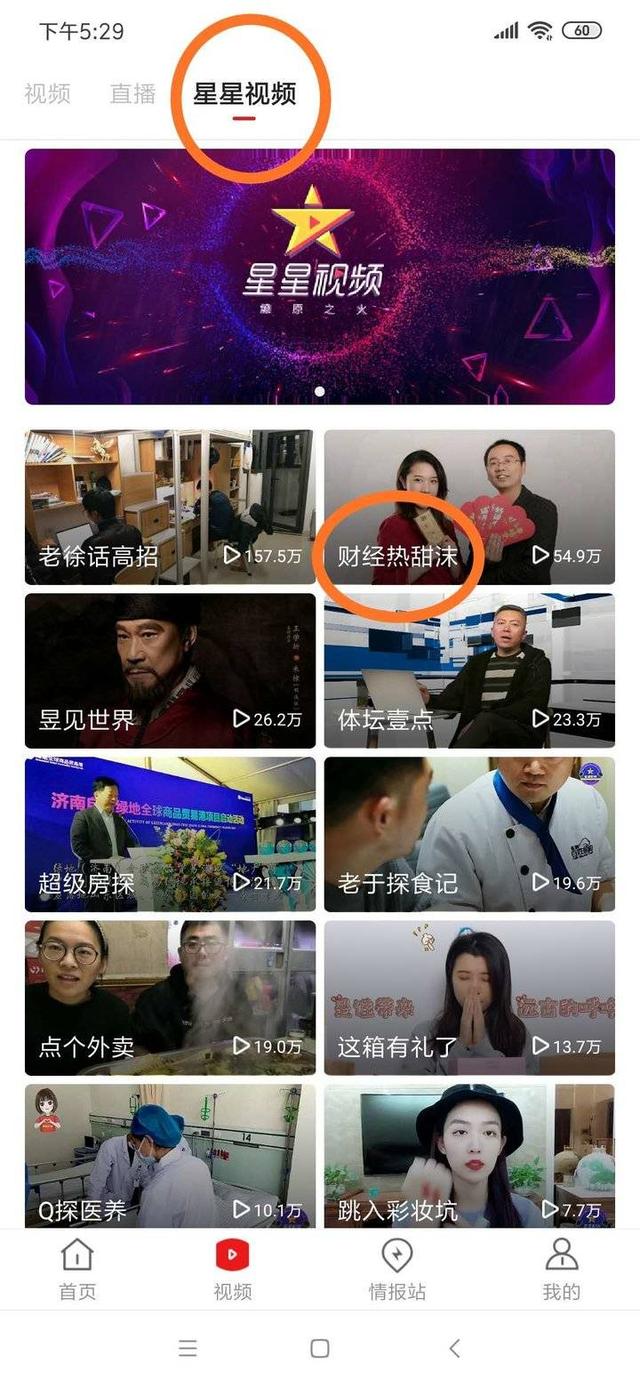Open the 体坛壹点 video tile
The height and width of the screenshot is (1387, 640).
[x=469, y=670]
